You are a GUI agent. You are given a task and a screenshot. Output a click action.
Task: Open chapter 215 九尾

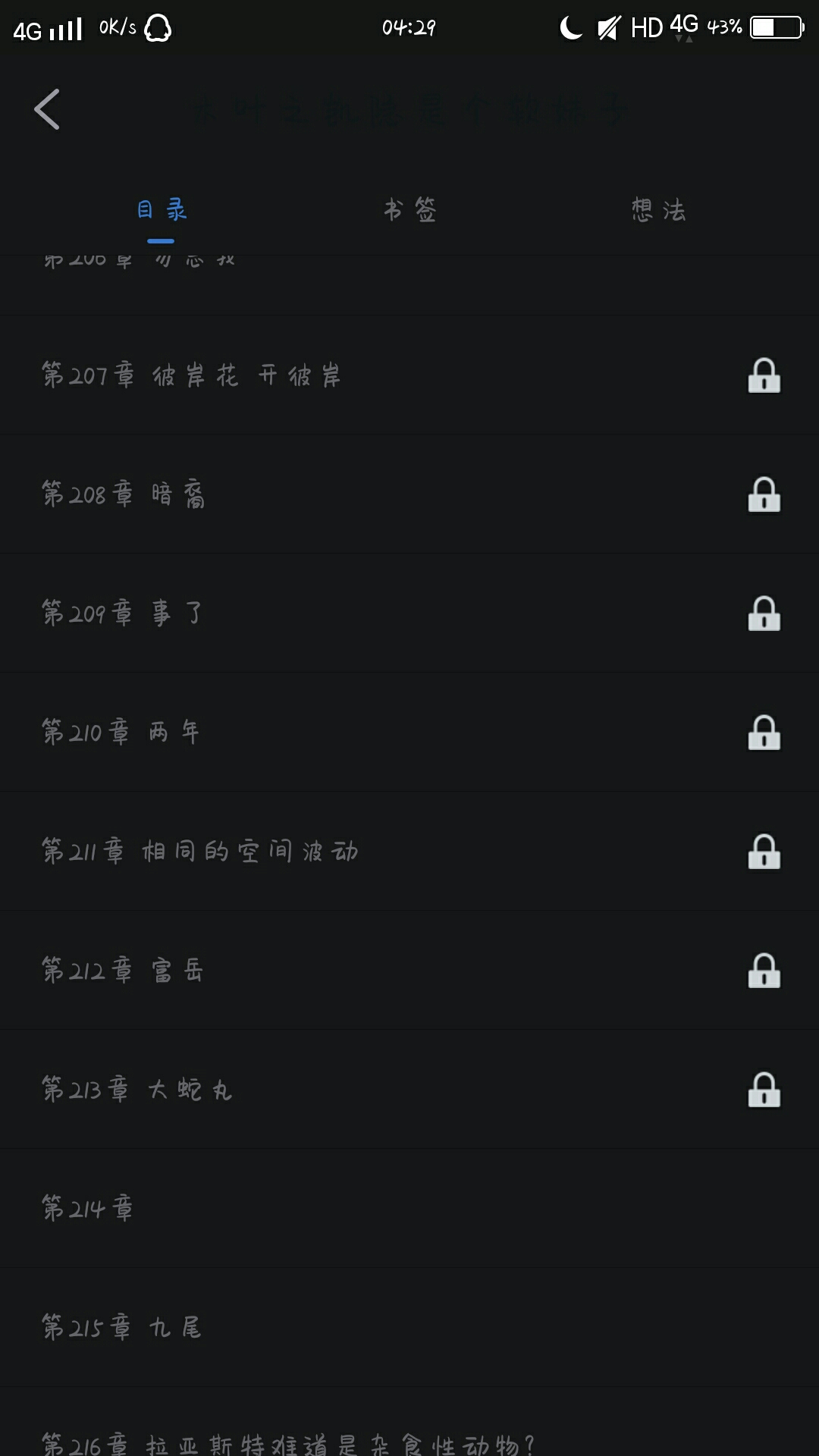409,1327
